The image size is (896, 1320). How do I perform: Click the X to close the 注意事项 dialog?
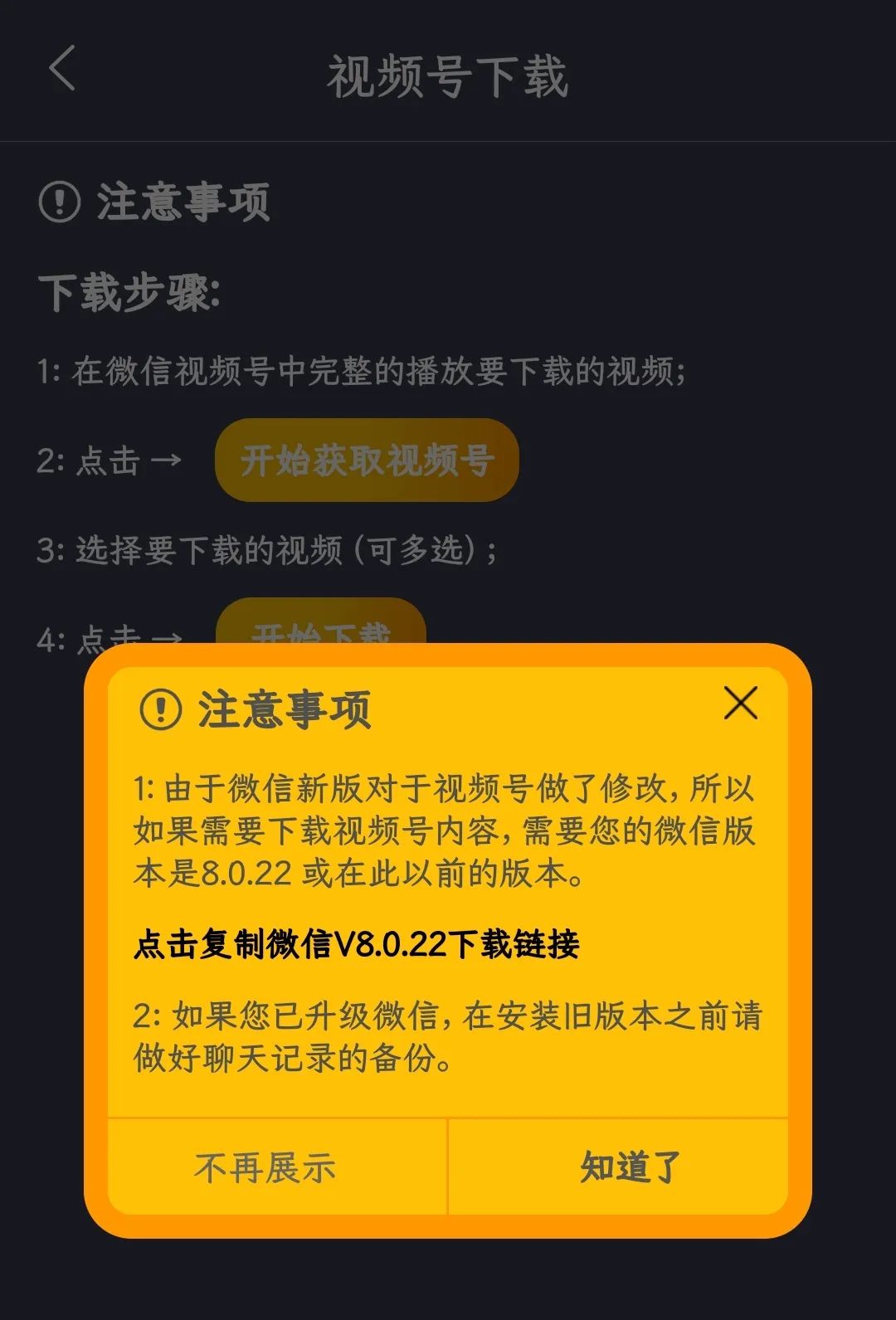coord(741,704)
